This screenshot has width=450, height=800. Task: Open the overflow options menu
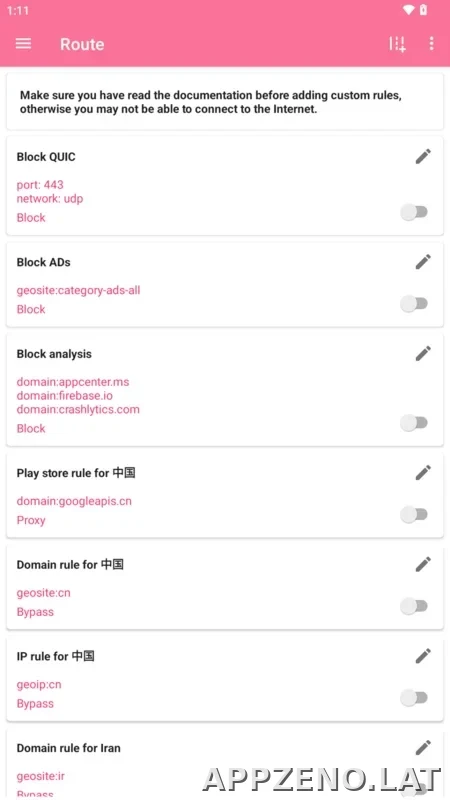[x=431, y=44]
